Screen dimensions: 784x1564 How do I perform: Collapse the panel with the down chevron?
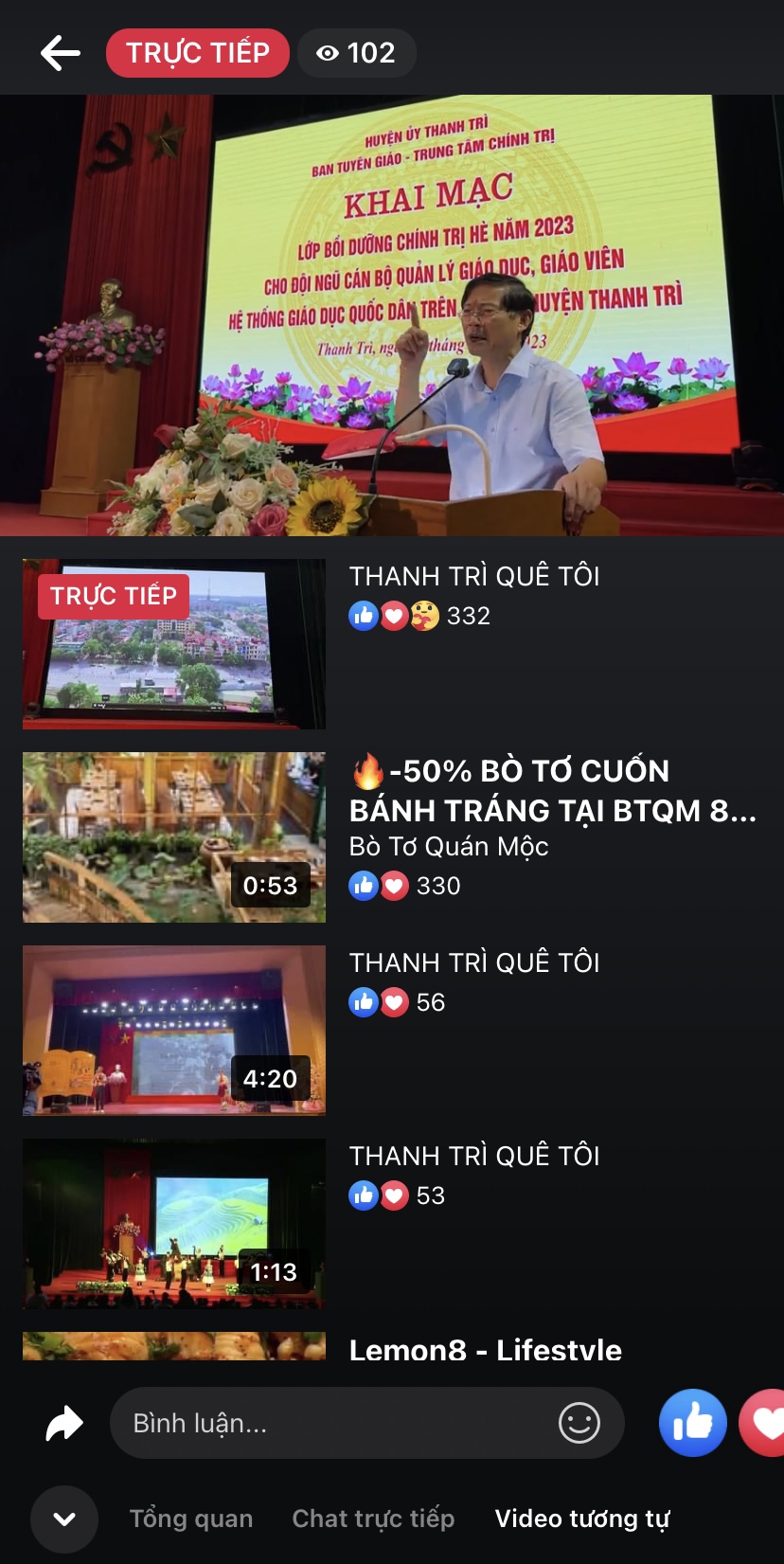[64, 1519]
